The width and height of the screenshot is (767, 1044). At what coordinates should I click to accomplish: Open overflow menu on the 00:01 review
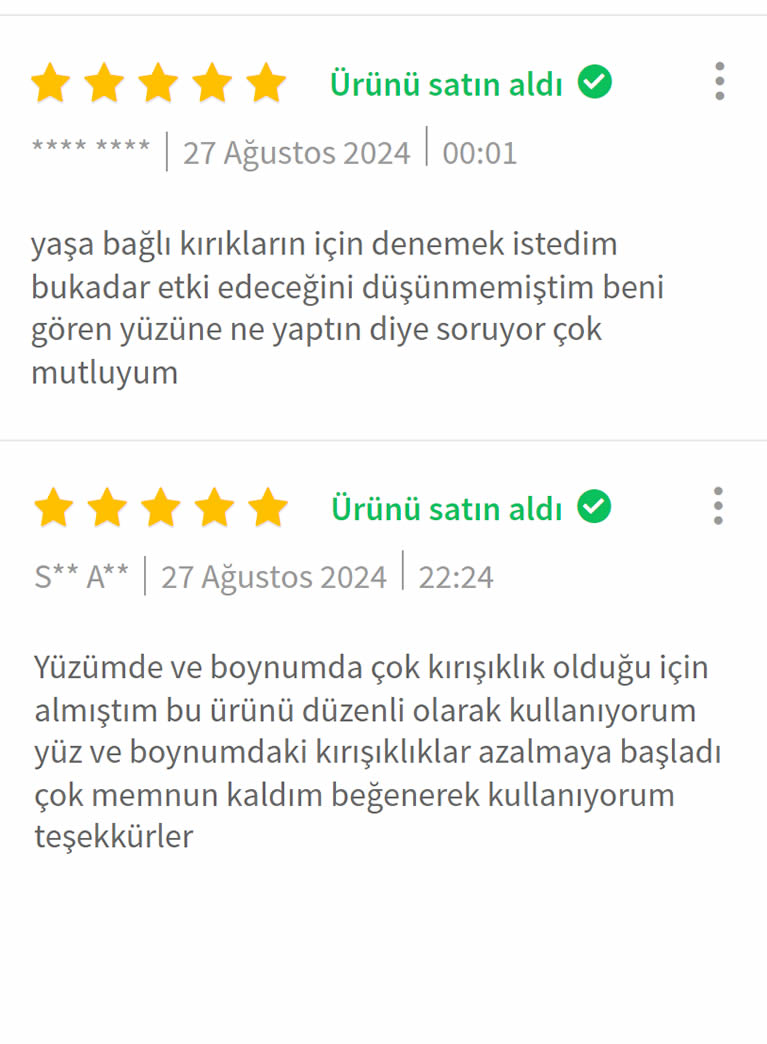pos(719,81)
